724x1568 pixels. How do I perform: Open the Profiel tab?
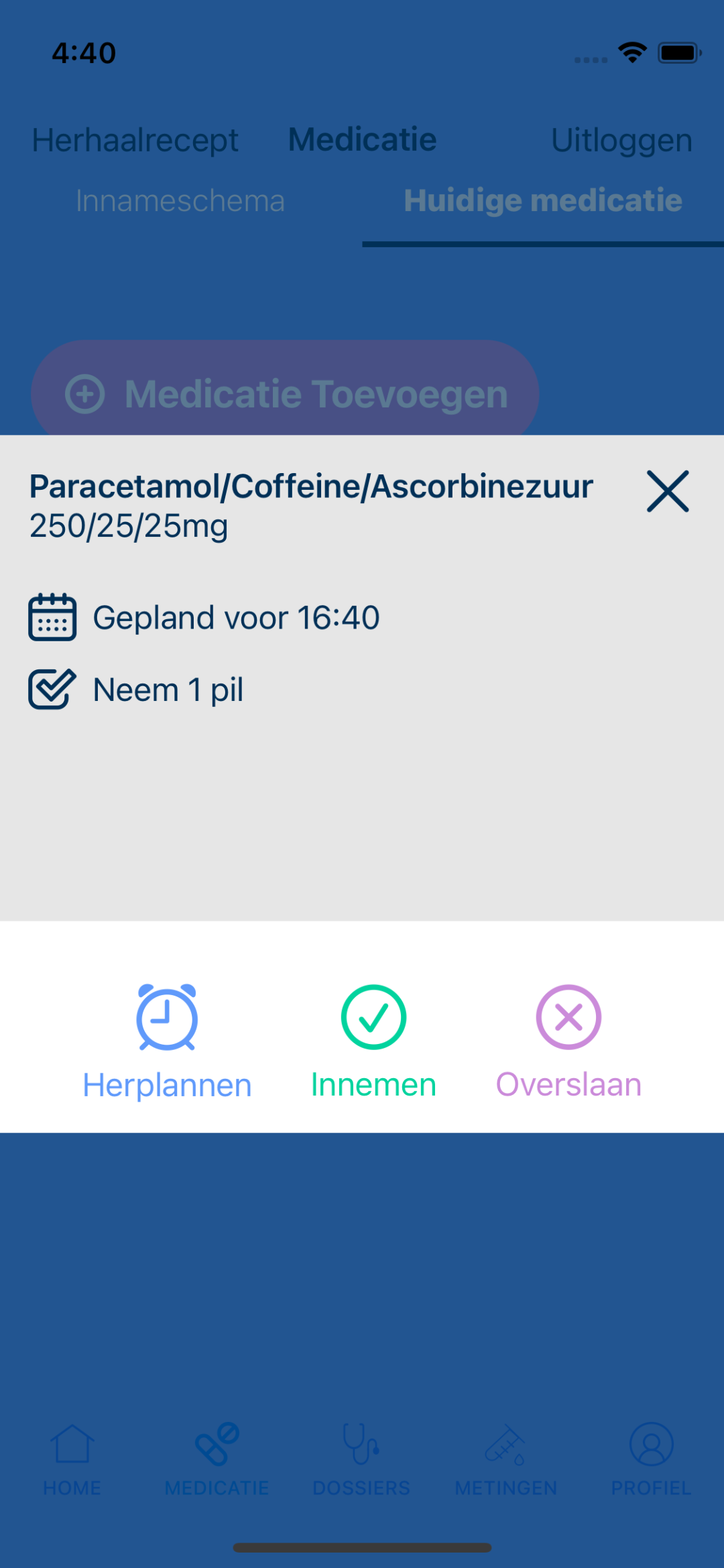651,1459
